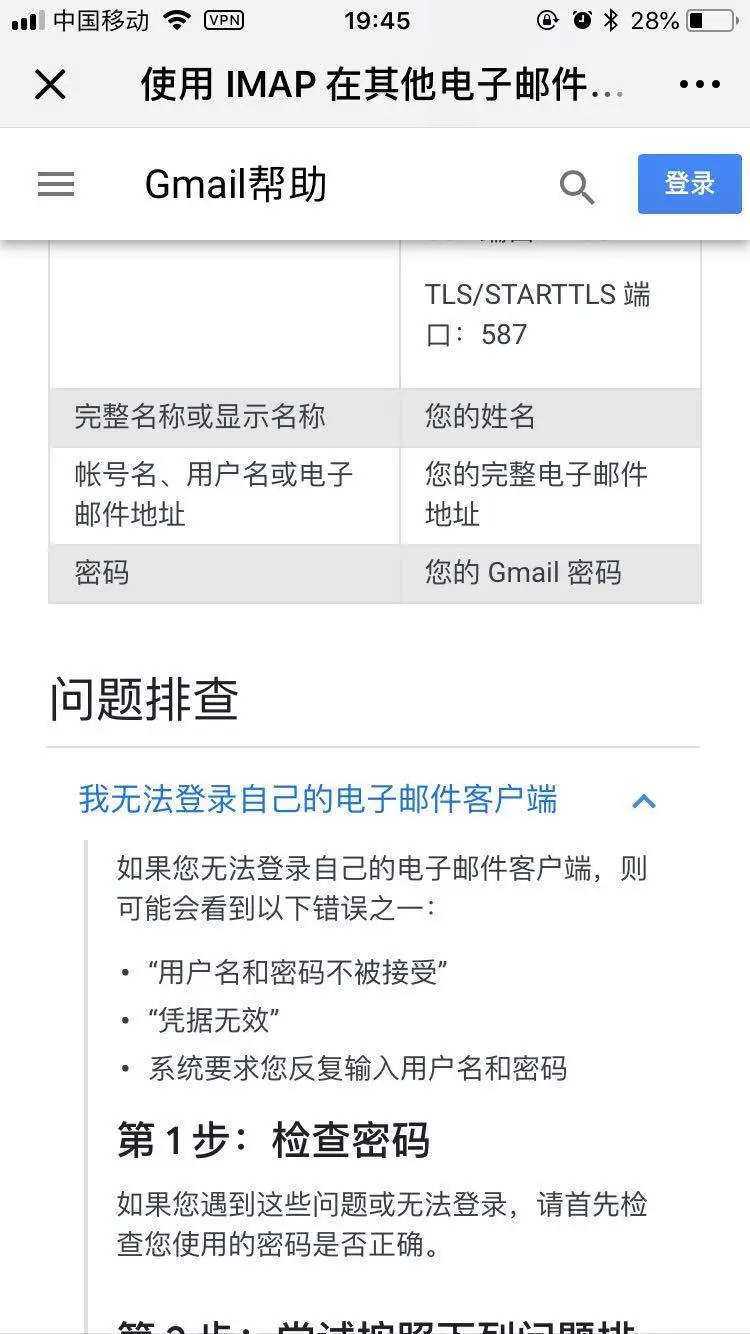This screenshot has width=750, height=1334.
Task: Close the web page with the X
Action: [50, 85]
